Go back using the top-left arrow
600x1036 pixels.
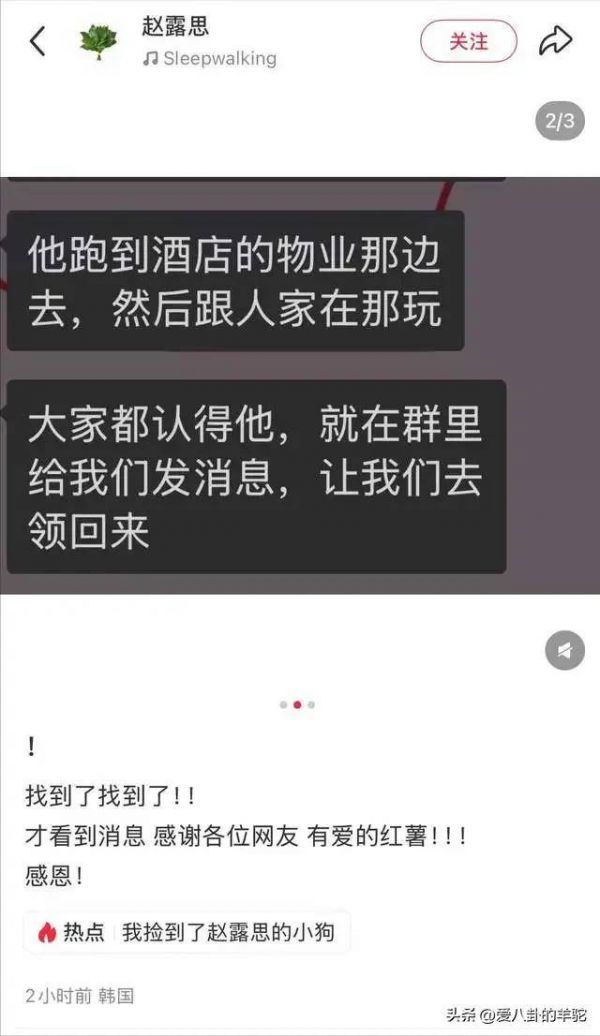[38, 42]
